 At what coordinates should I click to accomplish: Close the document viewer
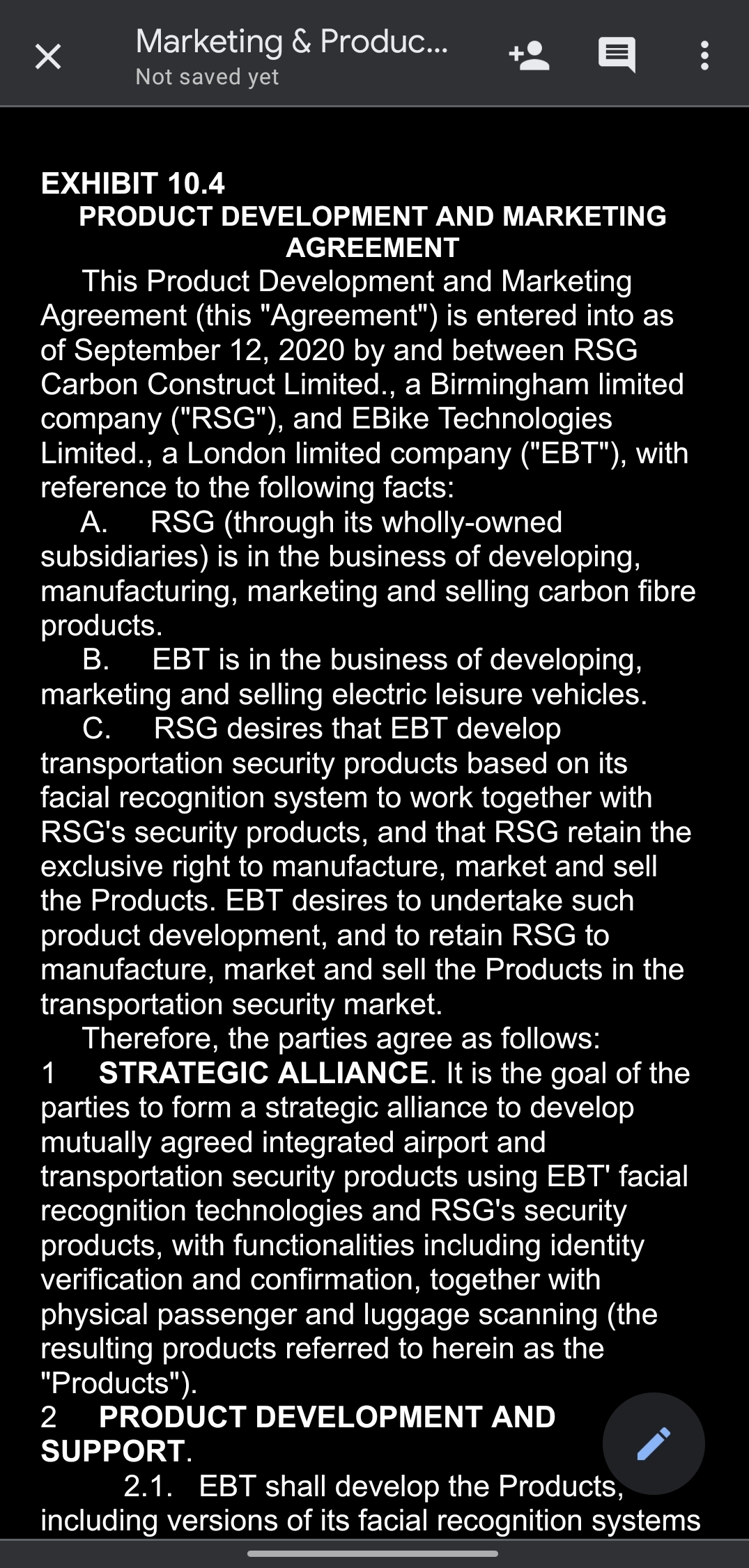(47, 56)
